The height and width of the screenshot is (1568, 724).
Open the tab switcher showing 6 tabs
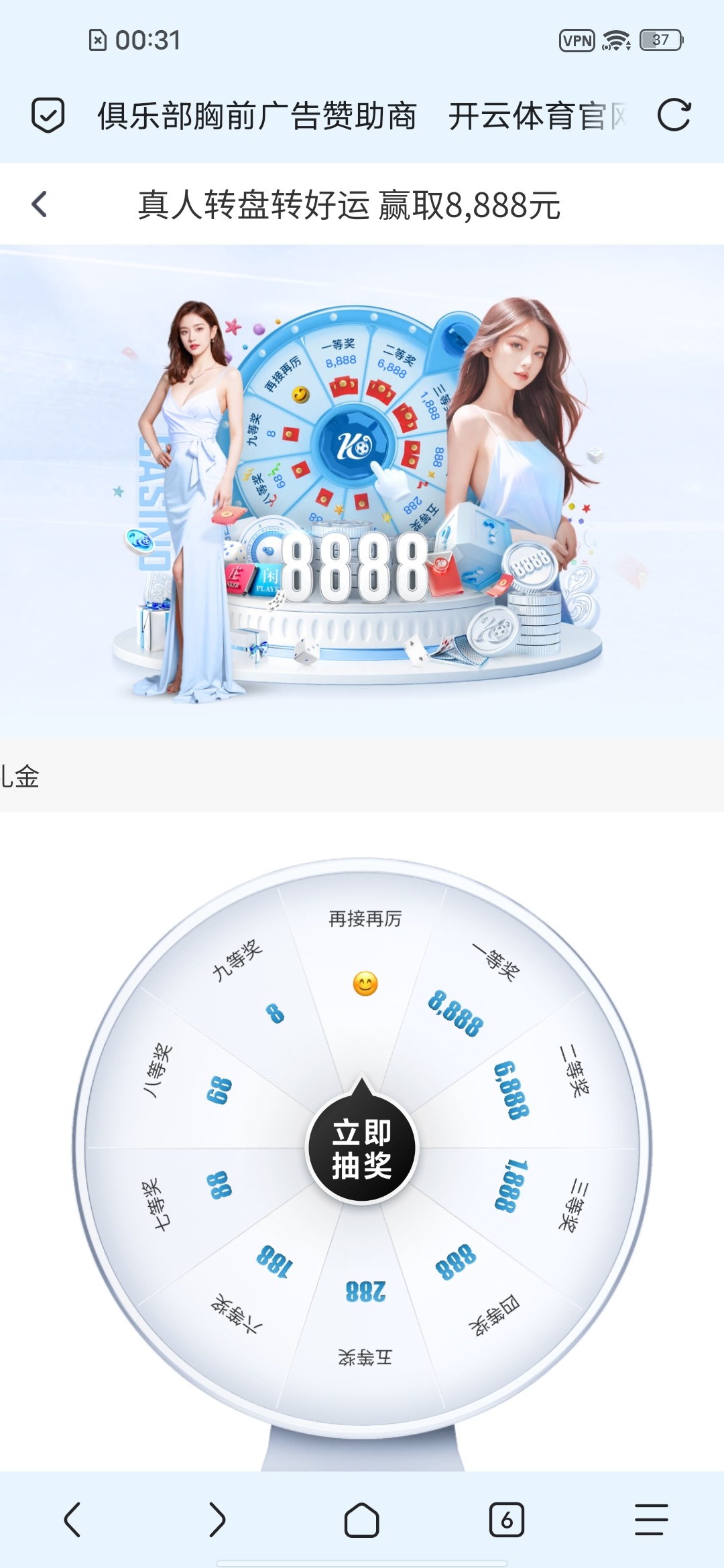pos(507,1519)
